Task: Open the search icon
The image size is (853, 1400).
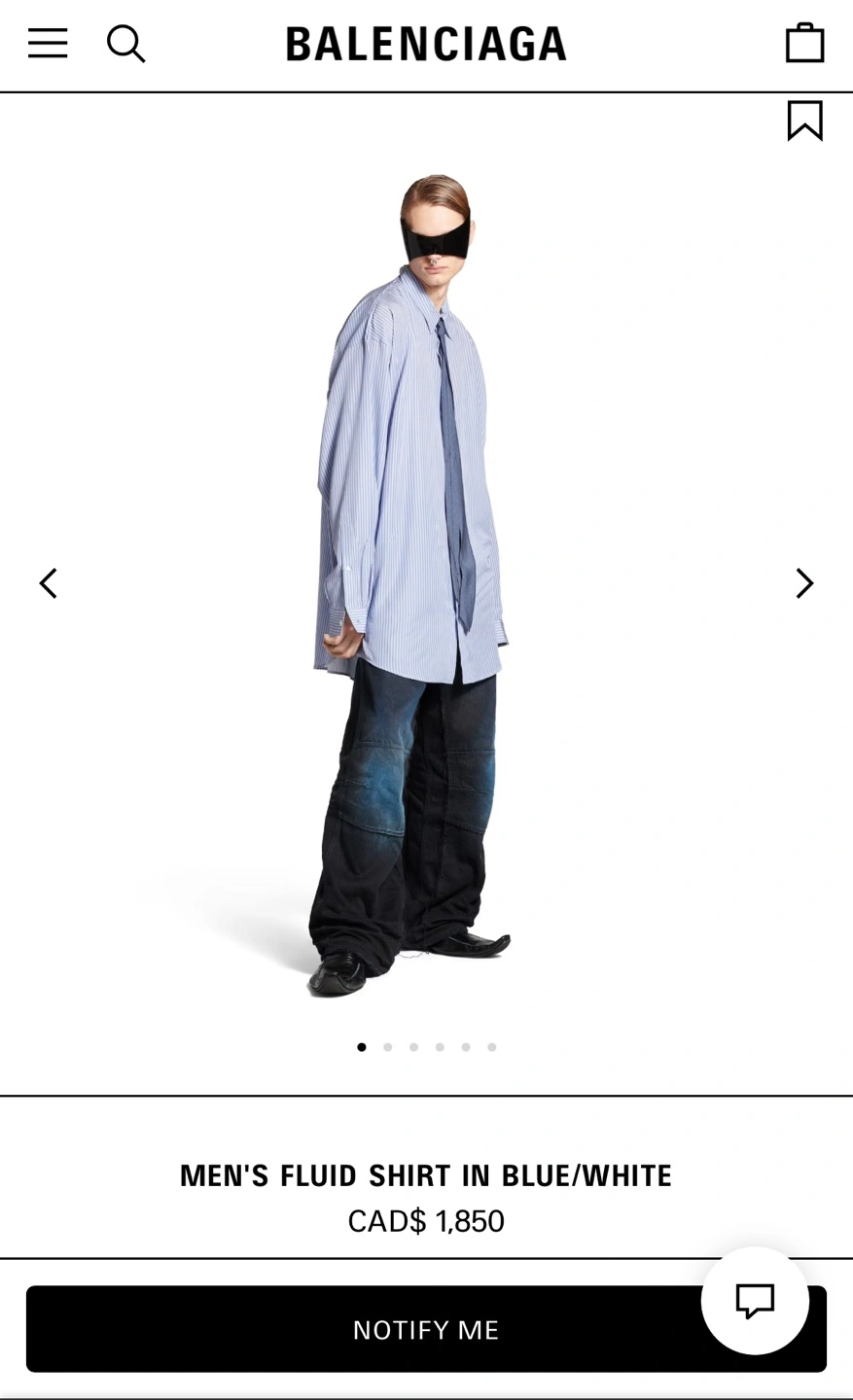Action: [x=125, y=44]
